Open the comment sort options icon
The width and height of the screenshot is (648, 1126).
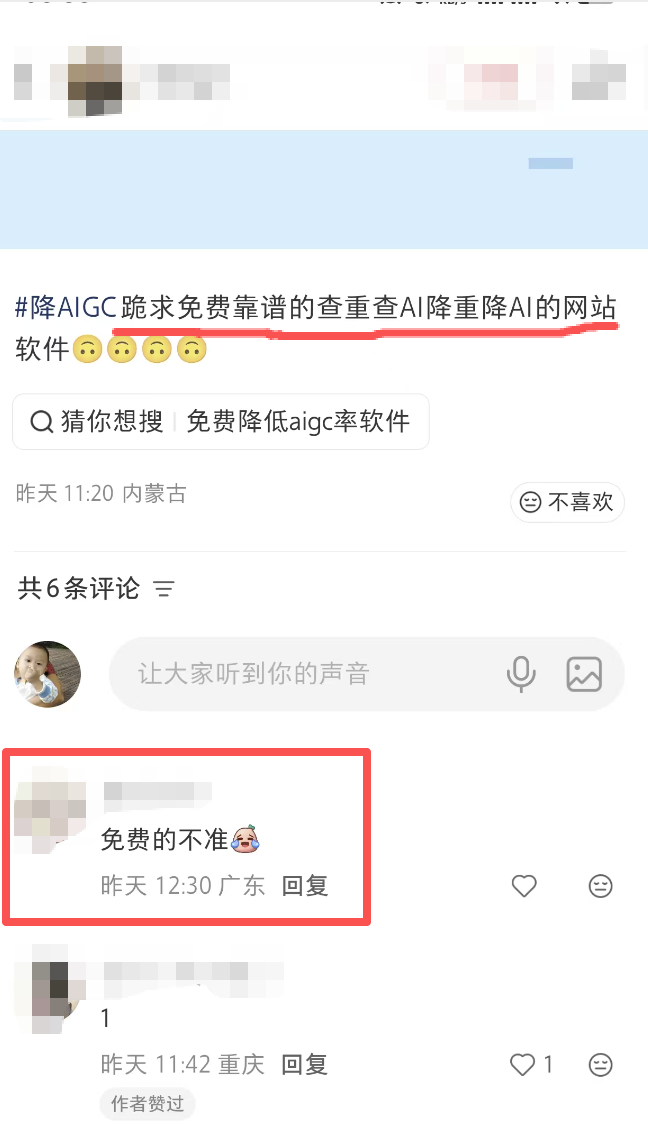click(x=164, y=589)
